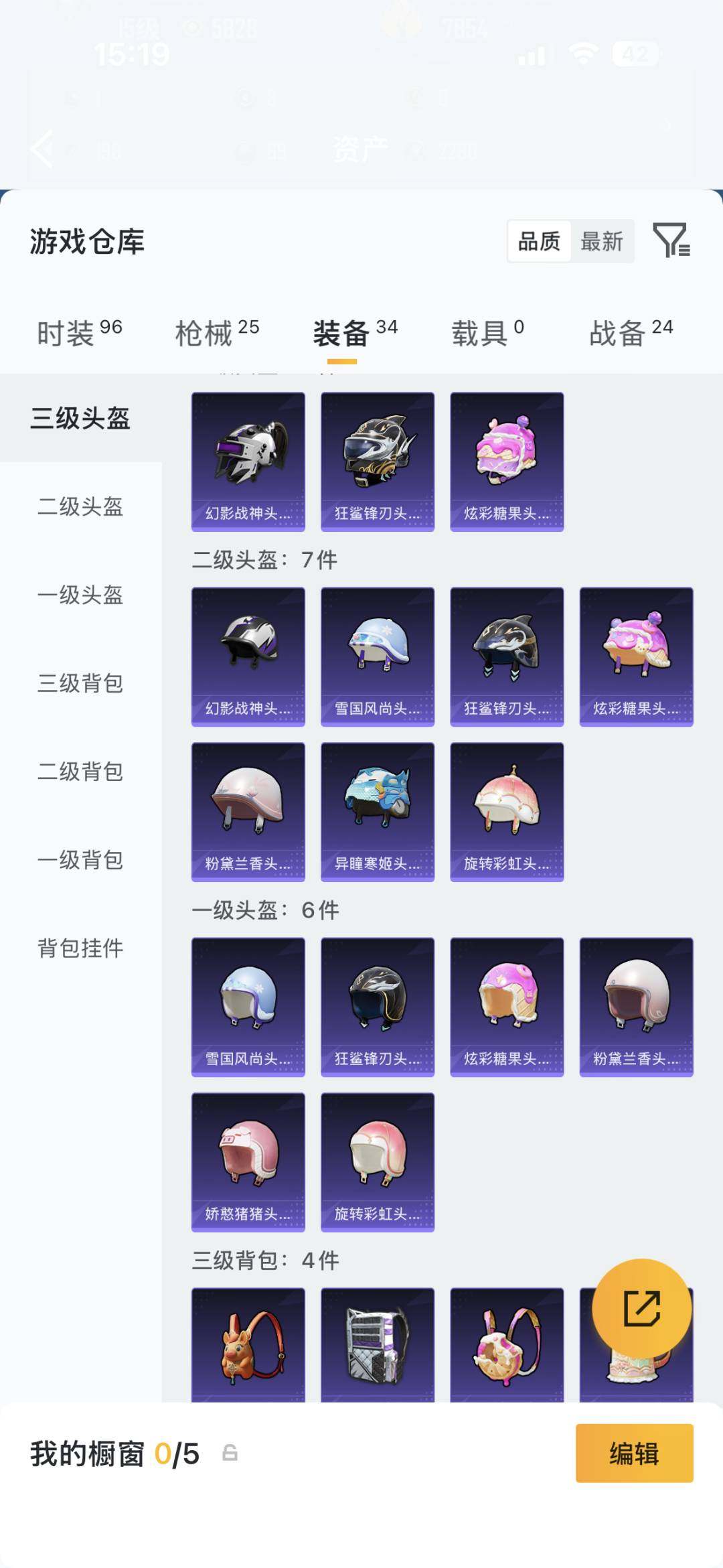Select 一级头盔 in the side list
The image size is (723, 1568).
point(80,595)
